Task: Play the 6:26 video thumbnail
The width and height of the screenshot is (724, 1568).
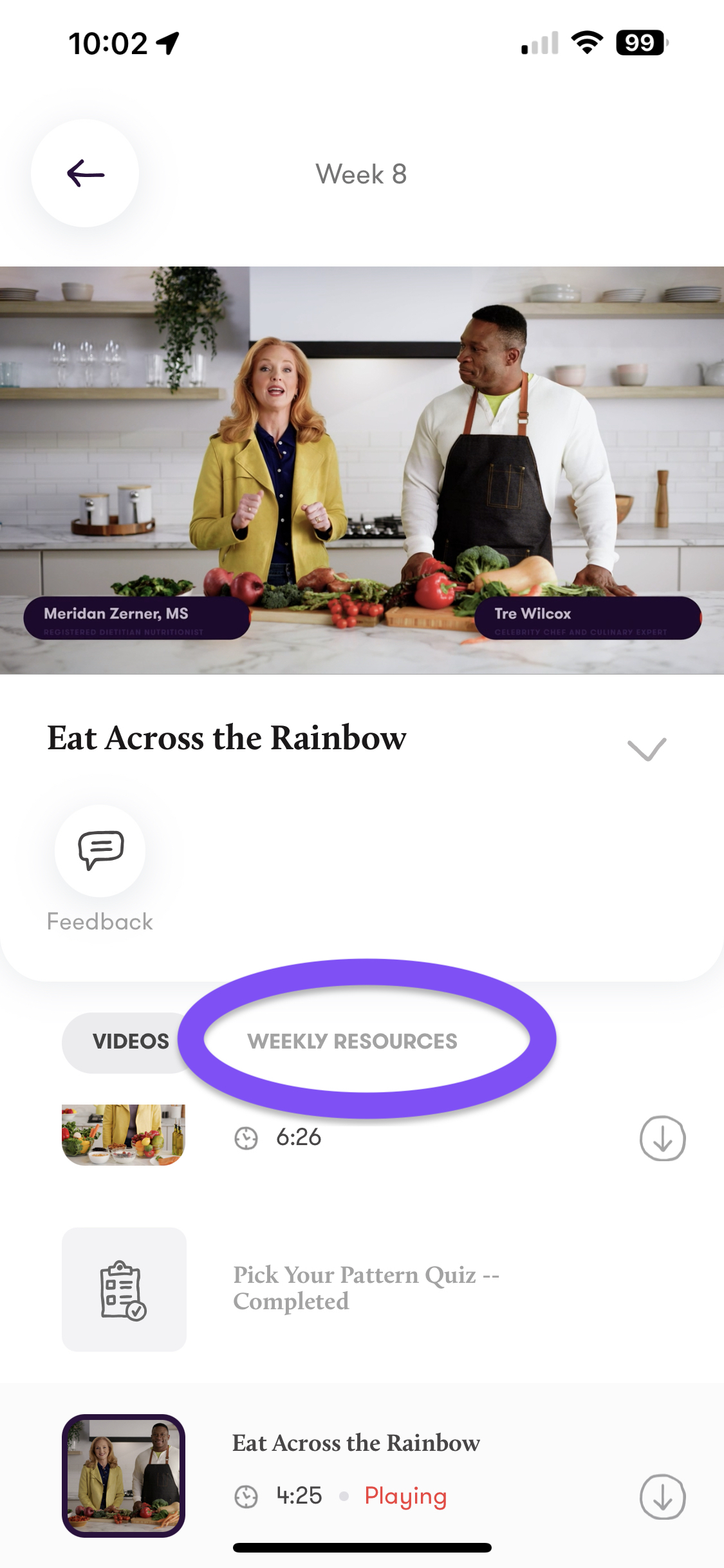Action: tap(124, 1134)
